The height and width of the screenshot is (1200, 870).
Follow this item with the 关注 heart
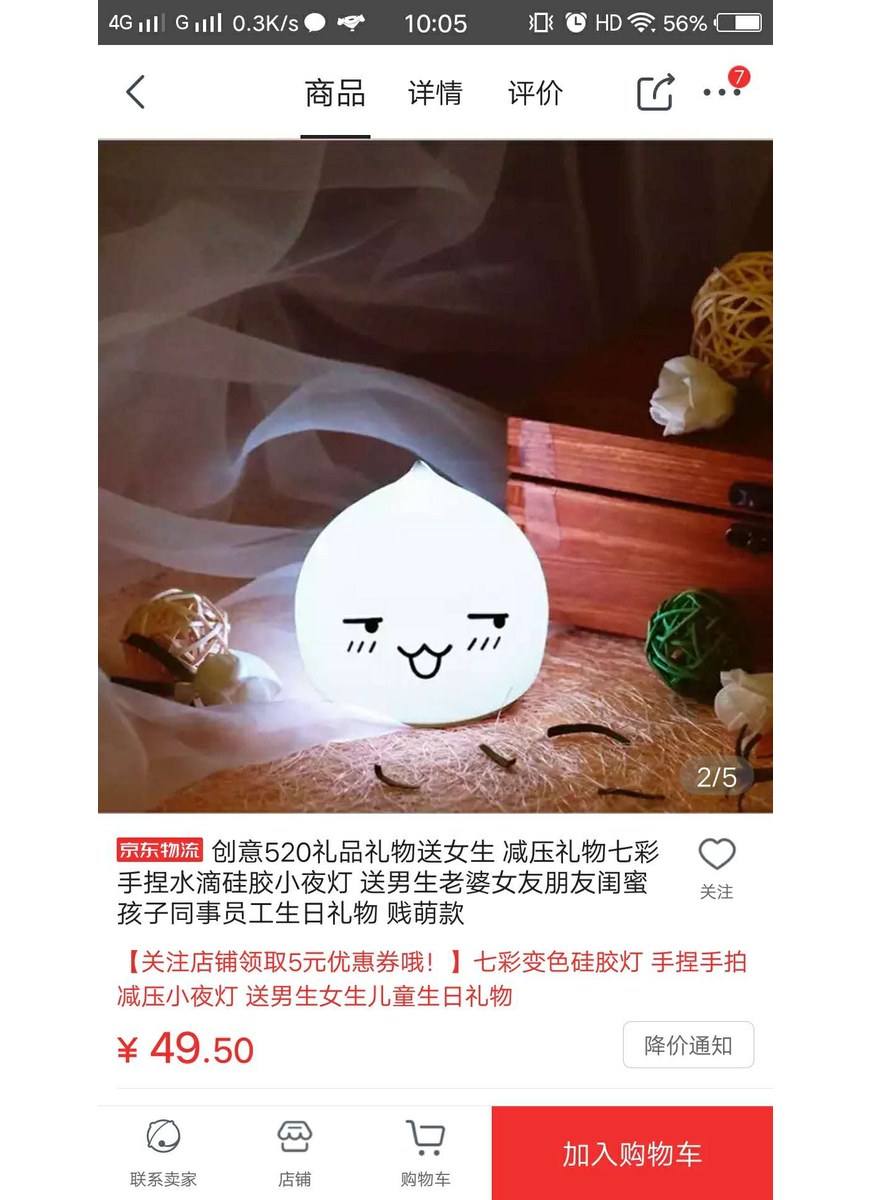click(x=716, y=866)
